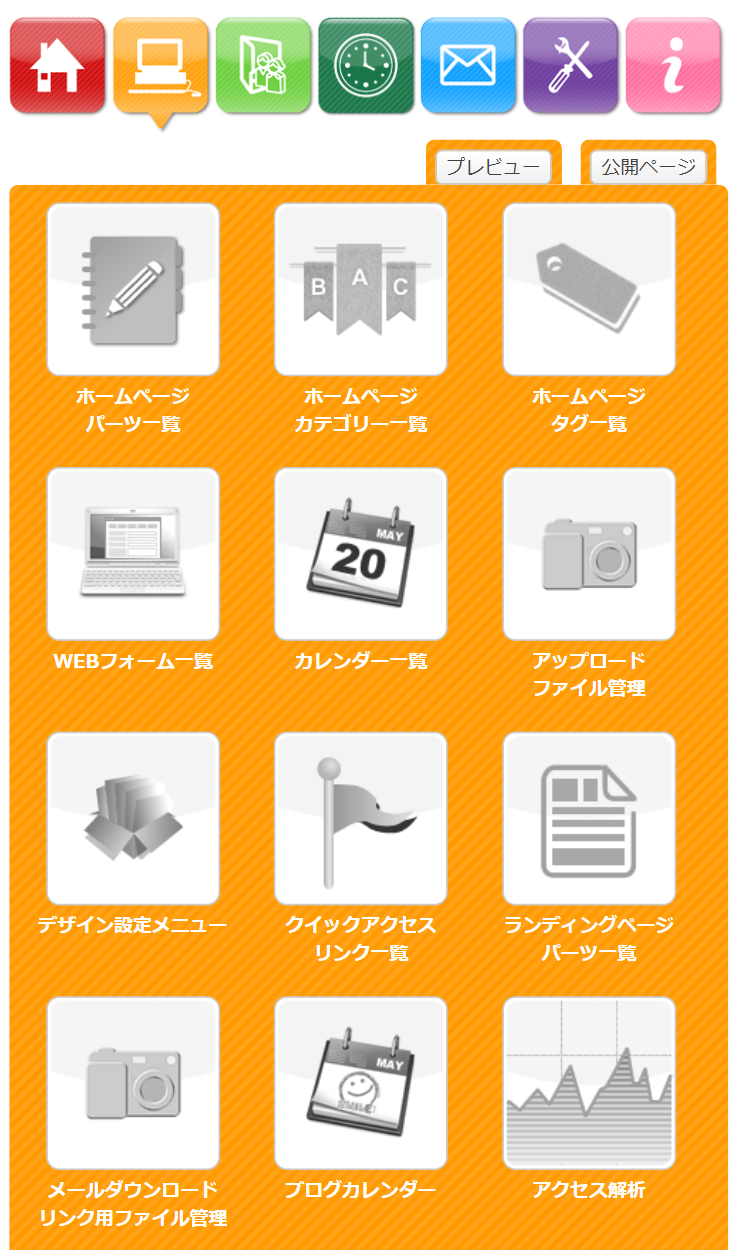736x1250 pixels.
Task: Go to the home icon tab
Action: tap(57, 66)
